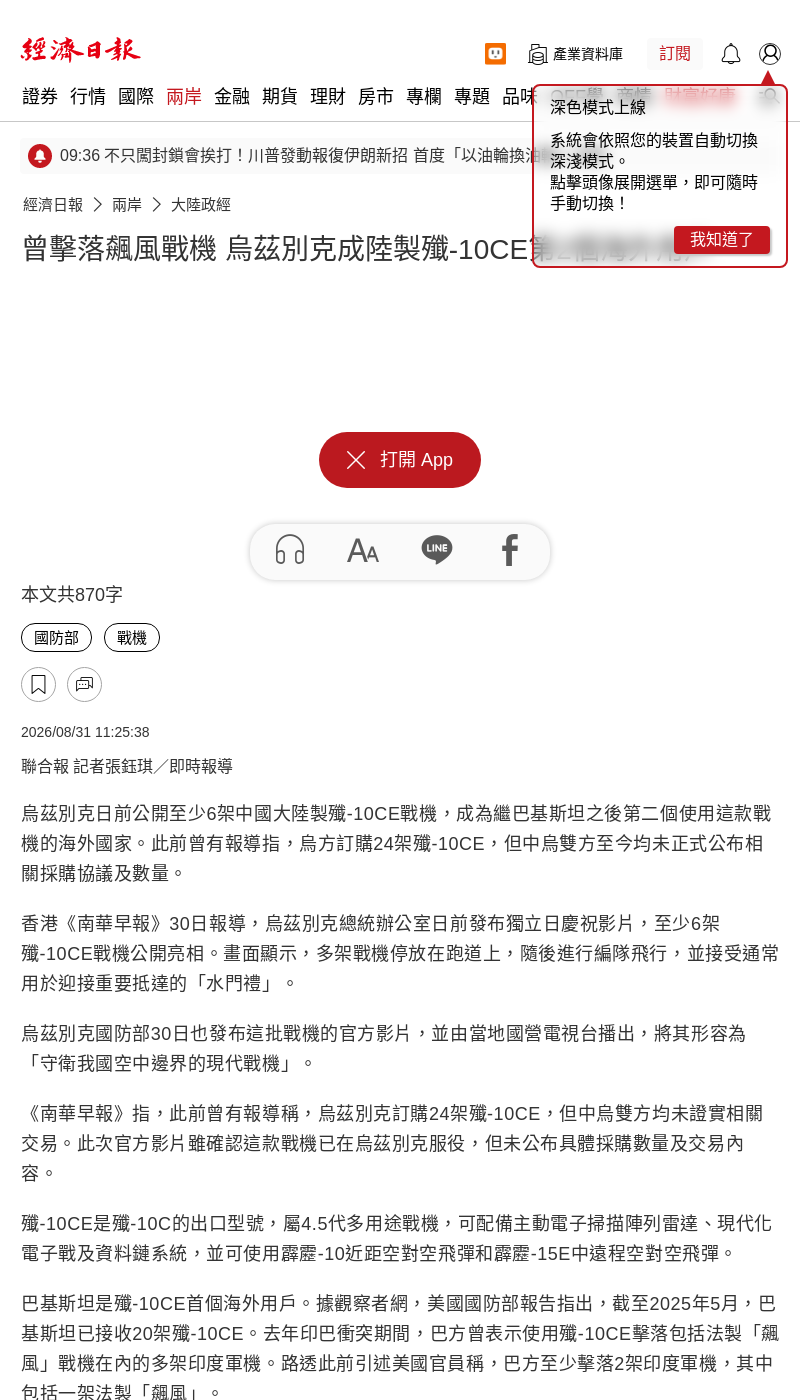
Task: Switch to the 金融 section
Action: pyautogui.click(x=232, y=97)
